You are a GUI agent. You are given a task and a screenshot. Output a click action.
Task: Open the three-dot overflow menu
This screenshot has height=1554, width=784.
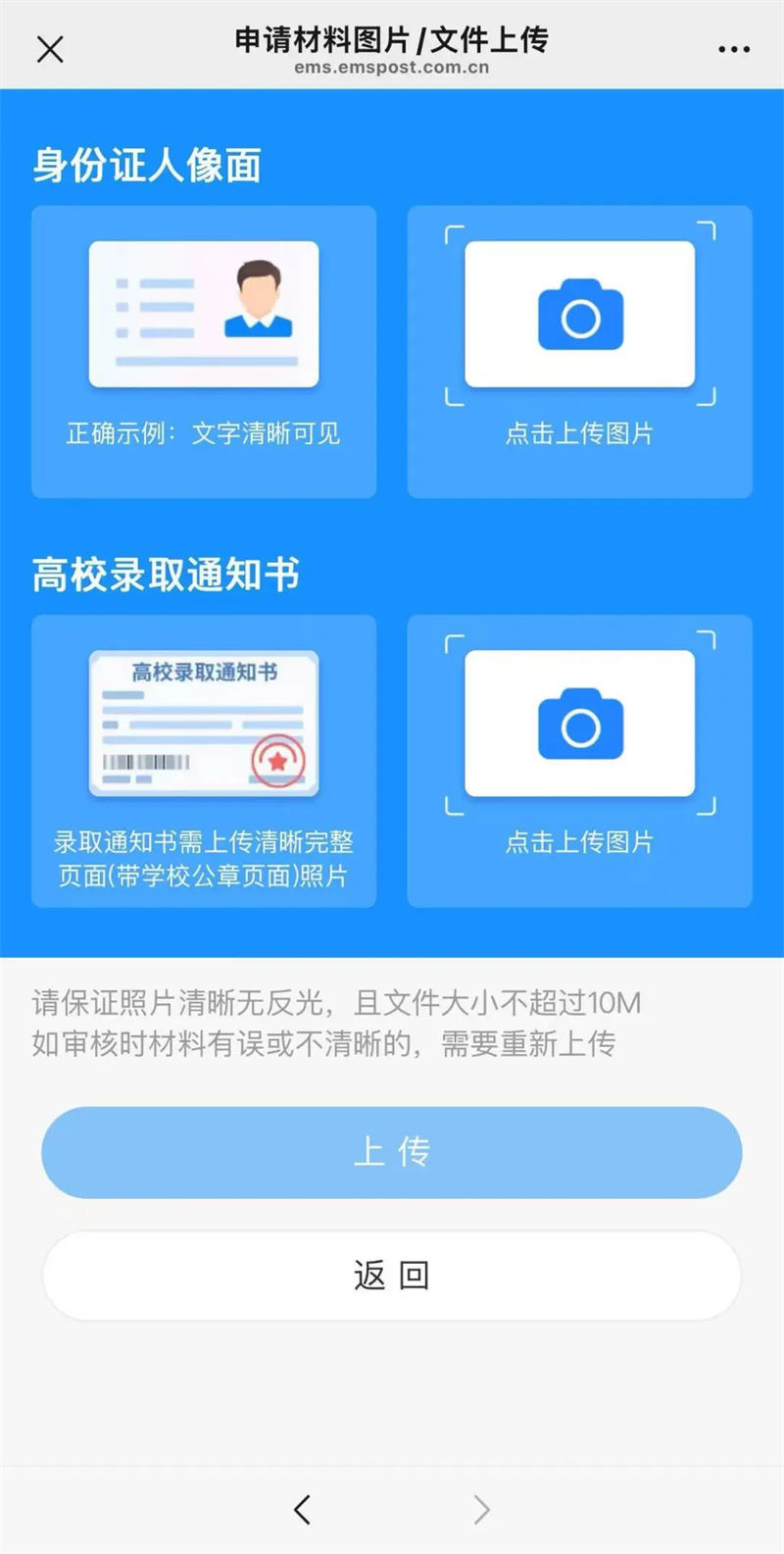733,49
